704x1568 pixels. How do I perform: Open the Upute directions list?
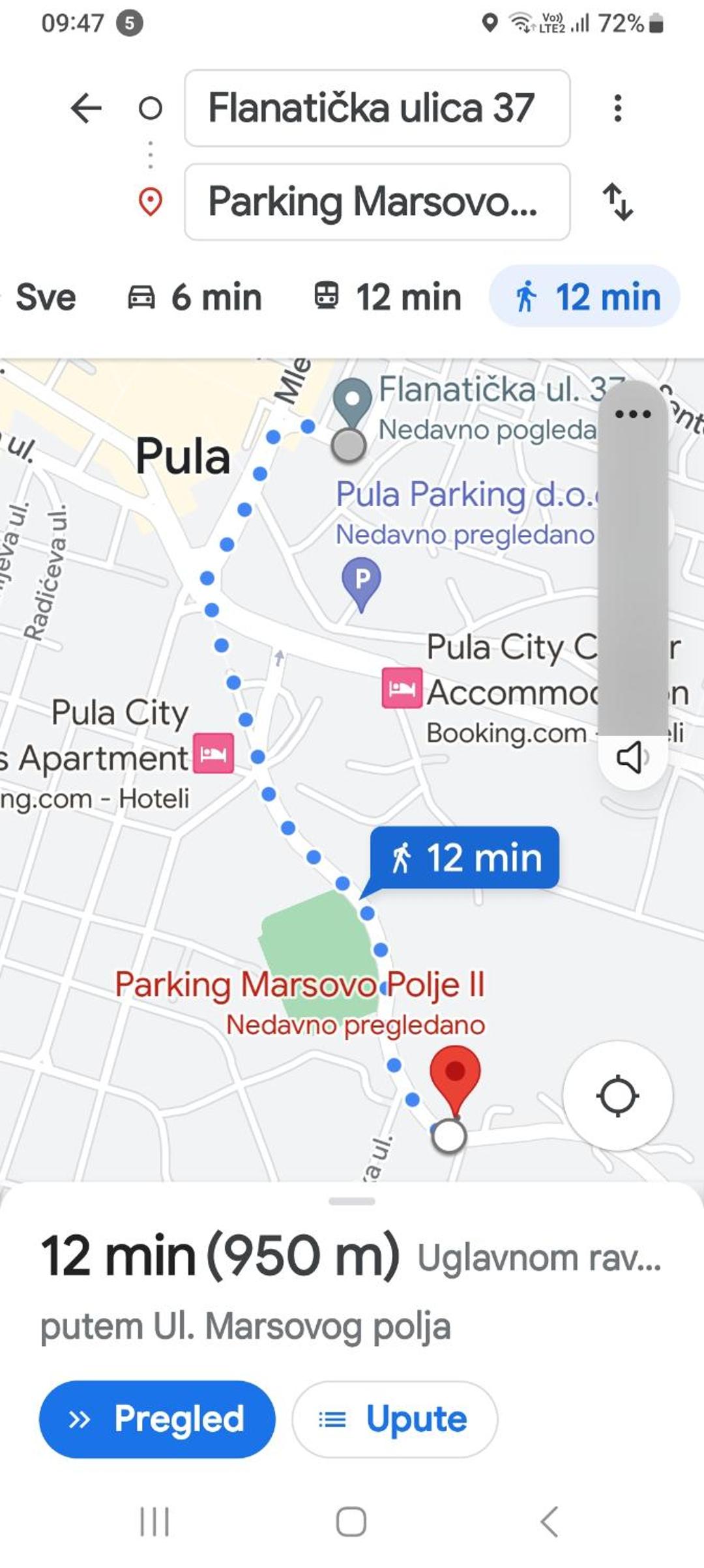point(394,1419)
